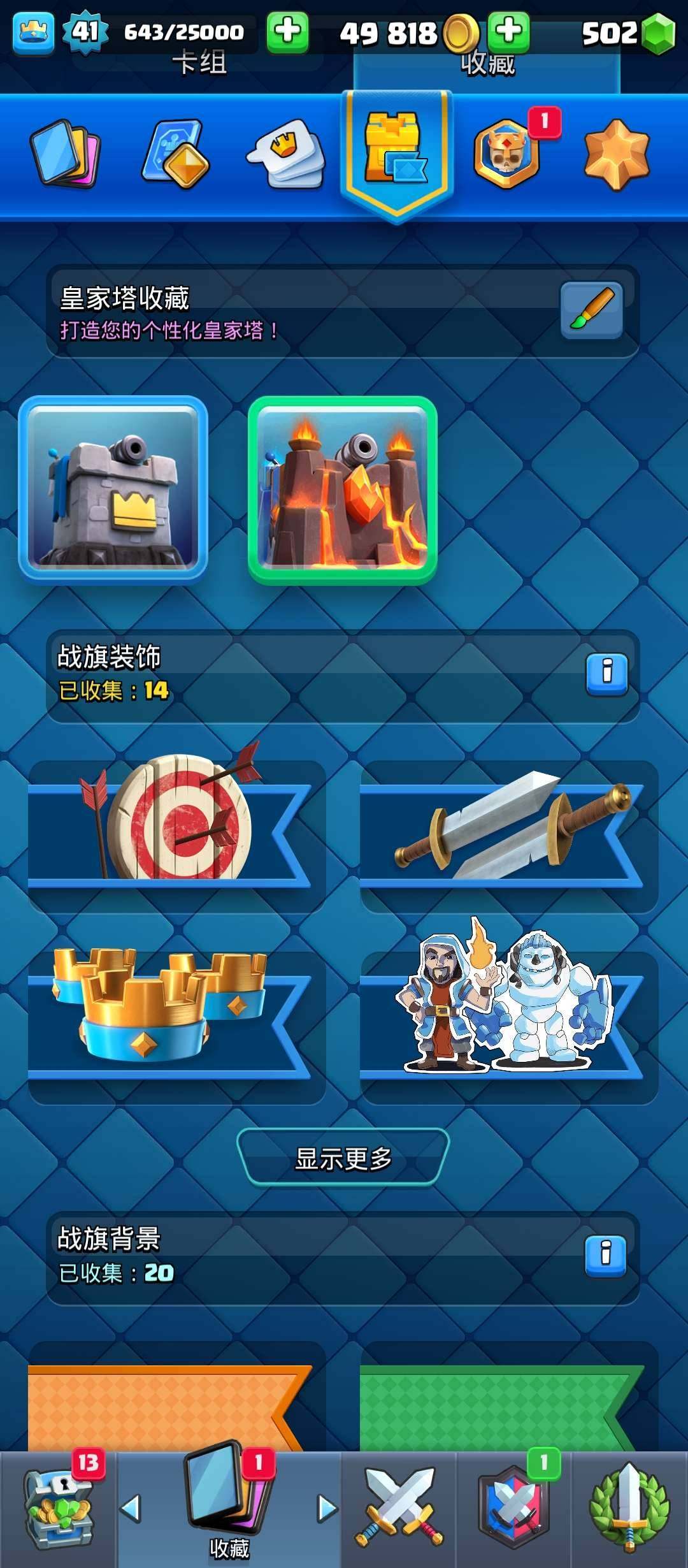
Task: Tap the green plus next to experience points
Action: pyautogui.click(x=287, y=31)
